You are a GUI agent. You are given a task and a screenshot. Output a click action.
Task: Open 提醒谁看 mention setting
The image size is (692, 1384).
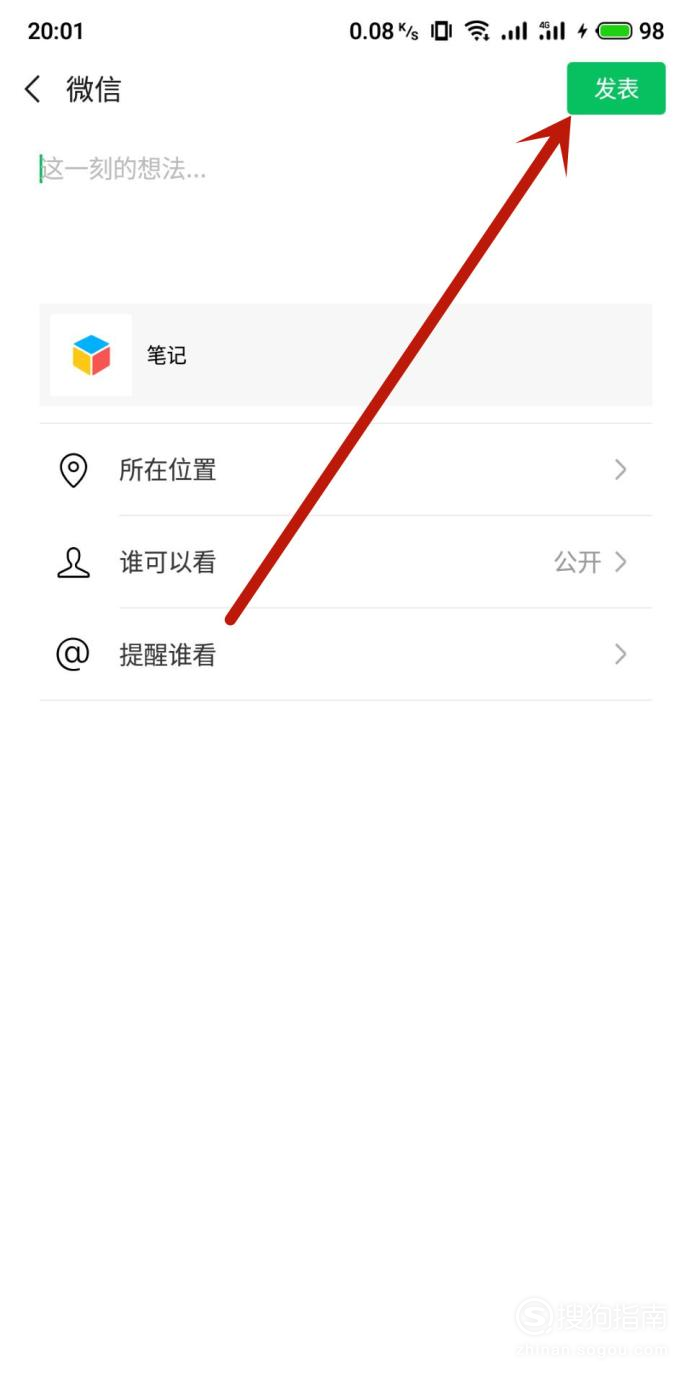346,654
